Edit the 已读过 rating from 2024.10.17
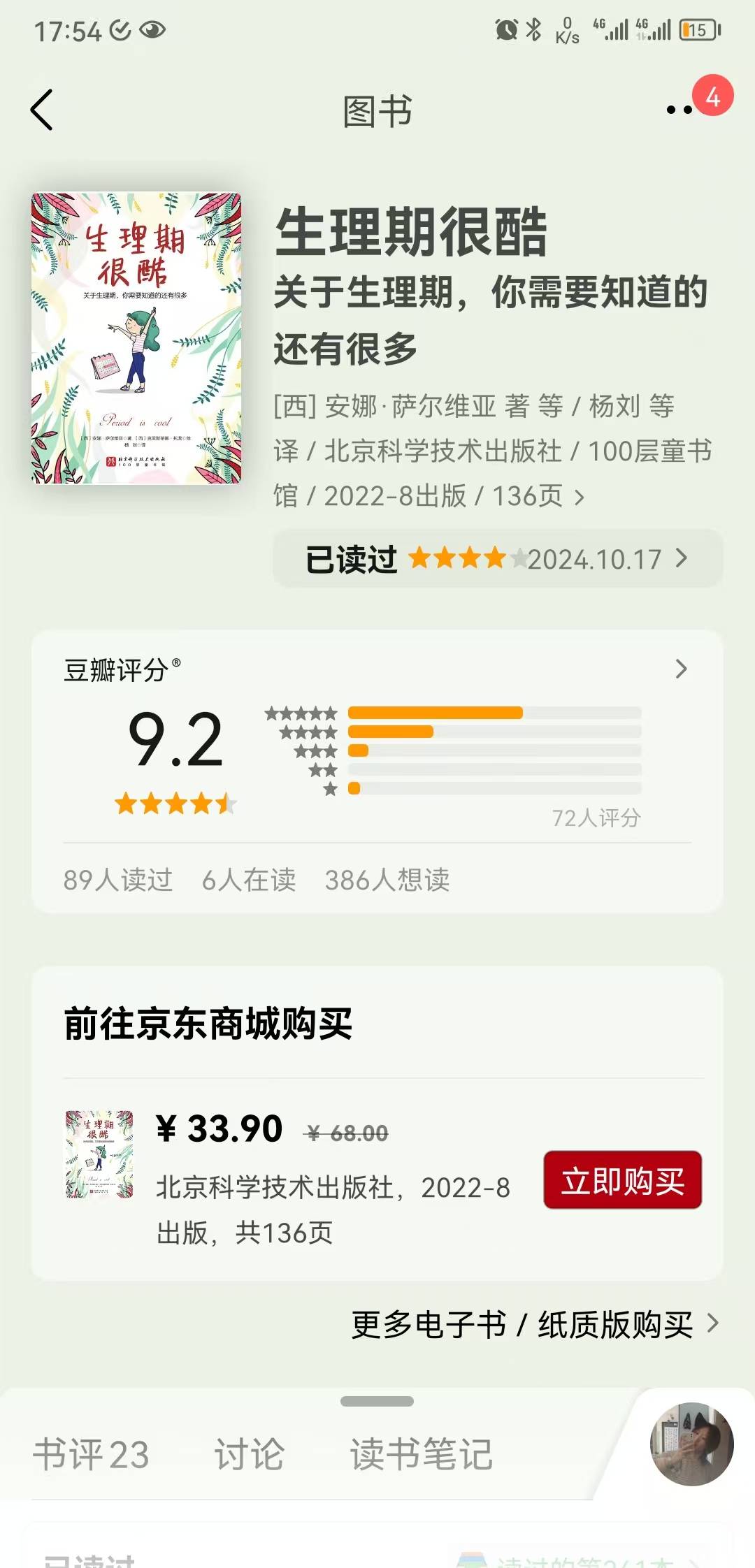Image resolution: width=755 pixels, height=1568 pixels. pos(497,559)
